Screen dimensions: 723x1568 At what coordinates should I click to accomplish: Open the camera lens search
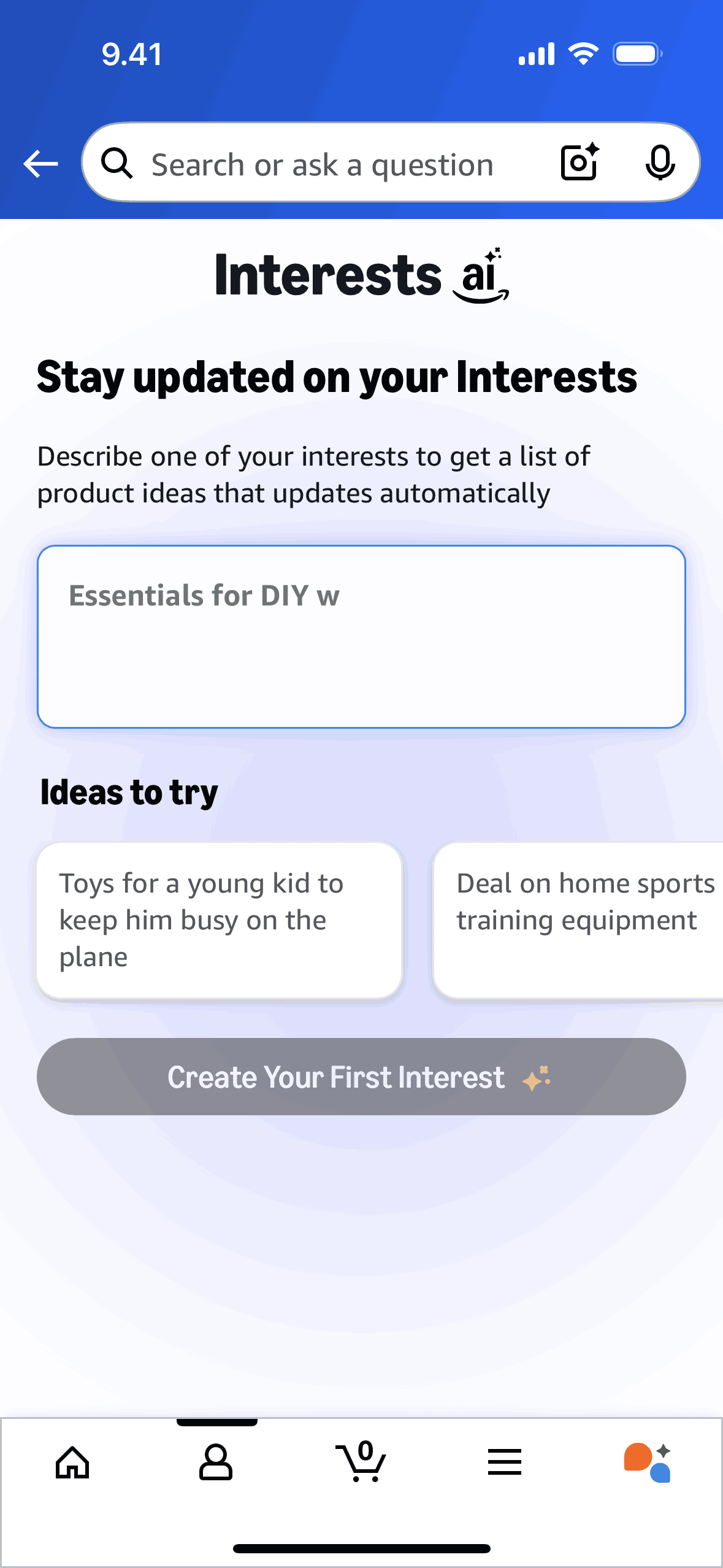[x=580, y=163]
